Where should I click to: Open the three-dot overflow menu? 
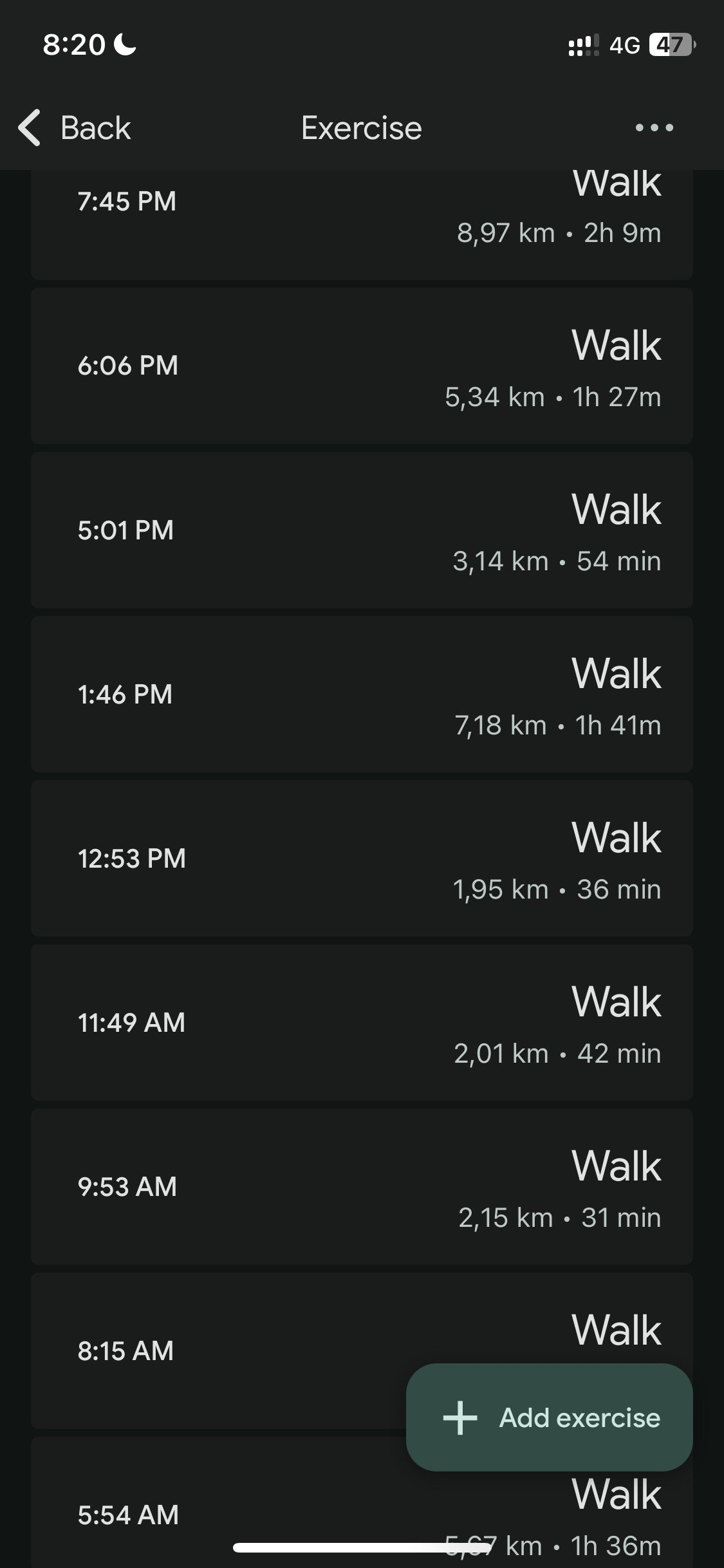click(x=654, y=127)
